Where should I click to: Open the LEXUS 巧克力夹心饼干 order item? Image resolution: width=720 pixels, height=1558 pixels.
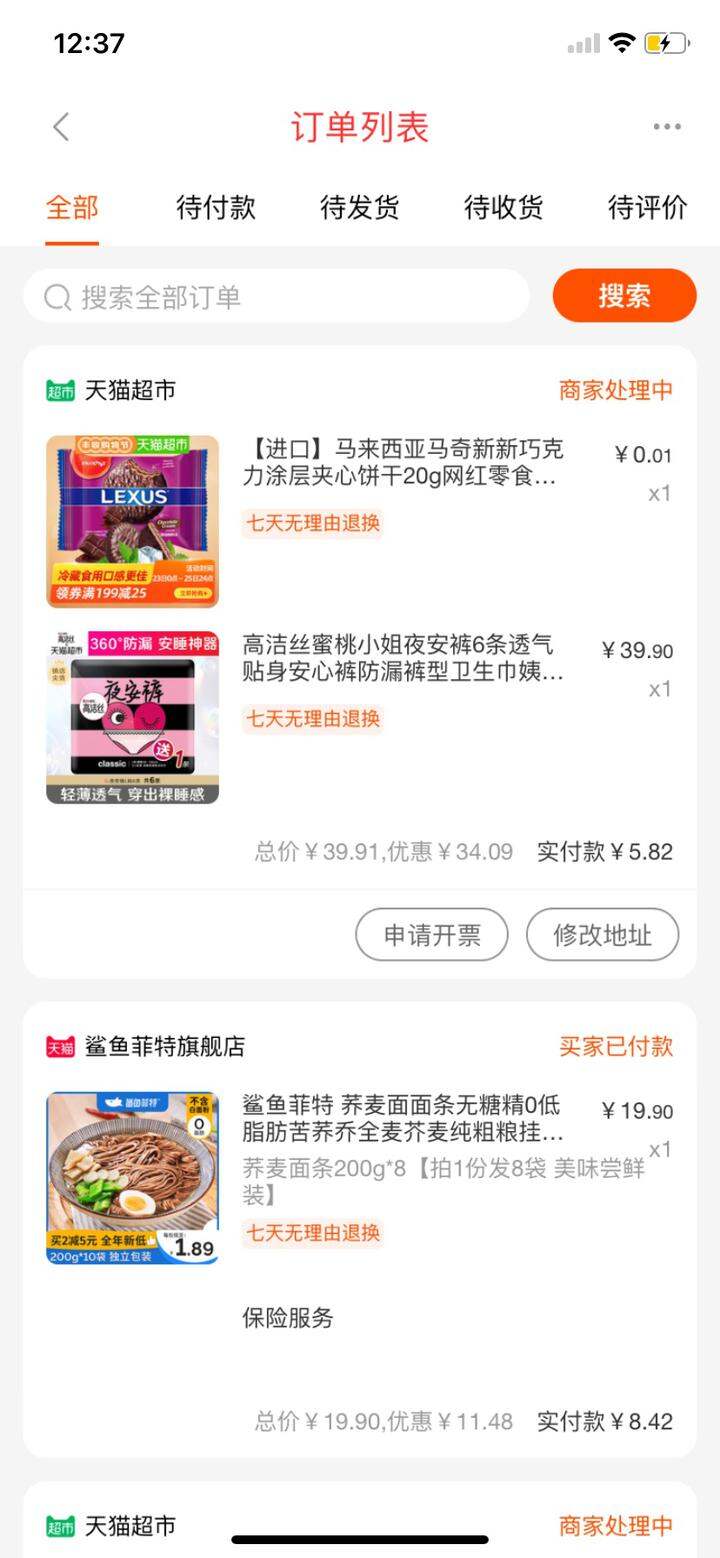click(x=360, y=521)
